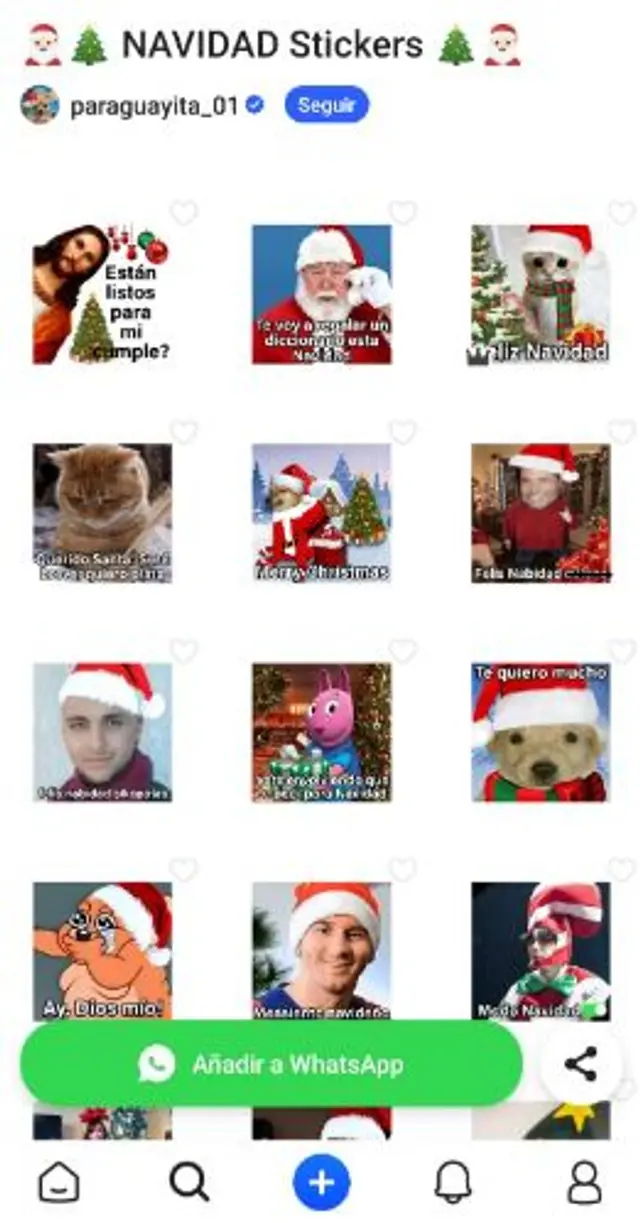Open the notifications bell

pos(452,1183)
